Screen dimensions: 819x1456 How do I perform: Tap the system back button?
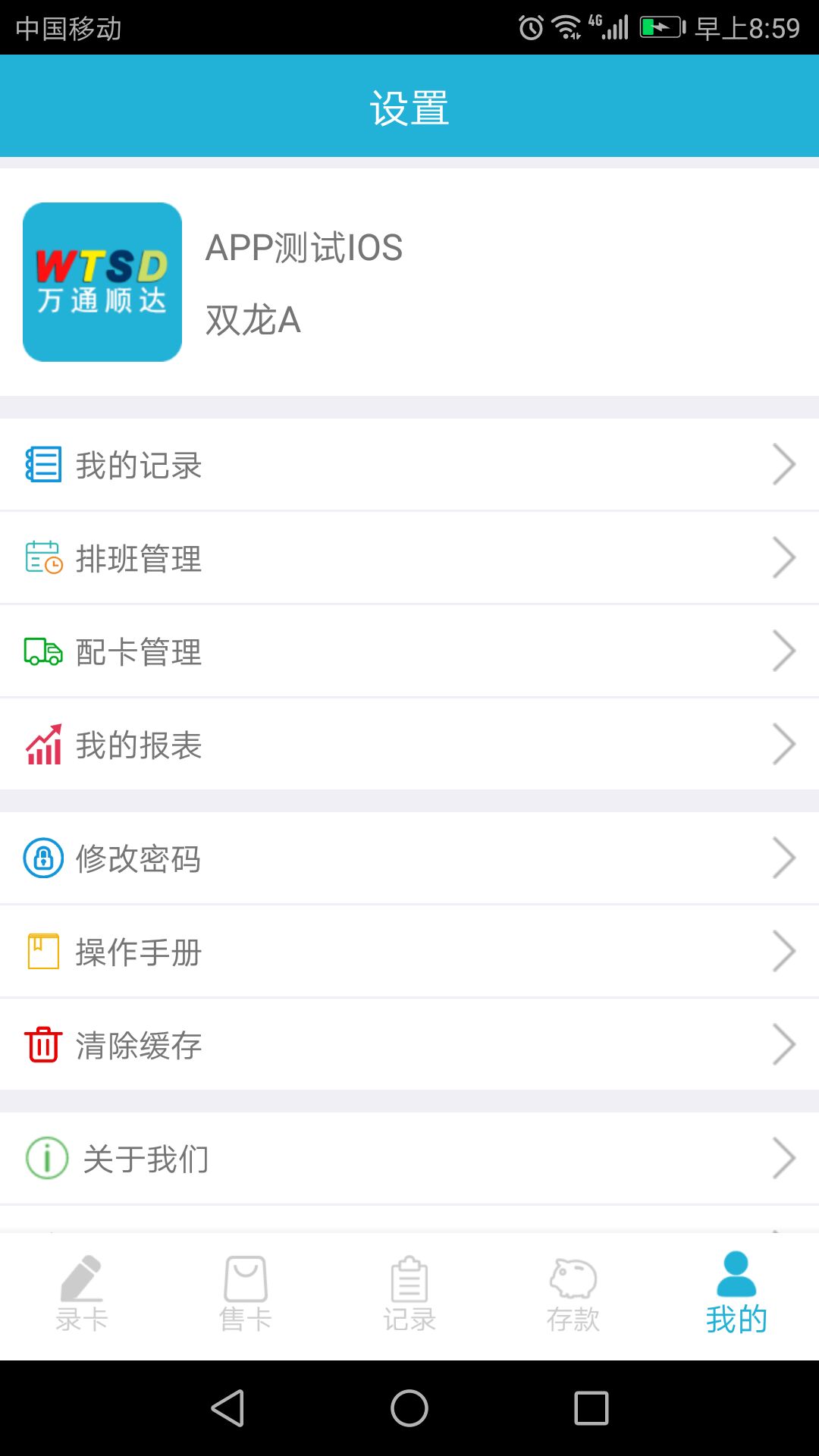(227, 1408)
